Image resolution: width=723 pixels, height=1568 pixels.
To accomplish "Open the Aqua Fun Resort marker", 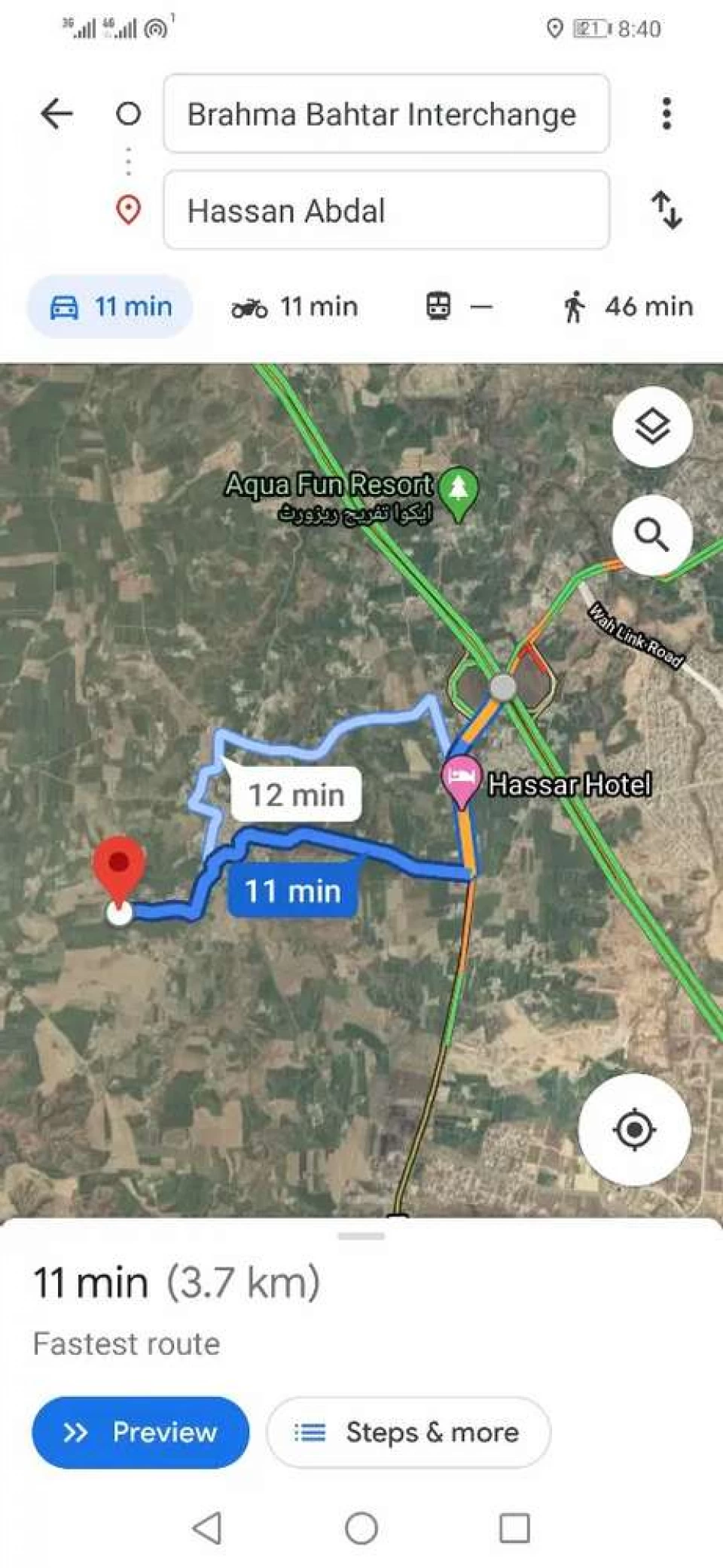I will point(458,490).
